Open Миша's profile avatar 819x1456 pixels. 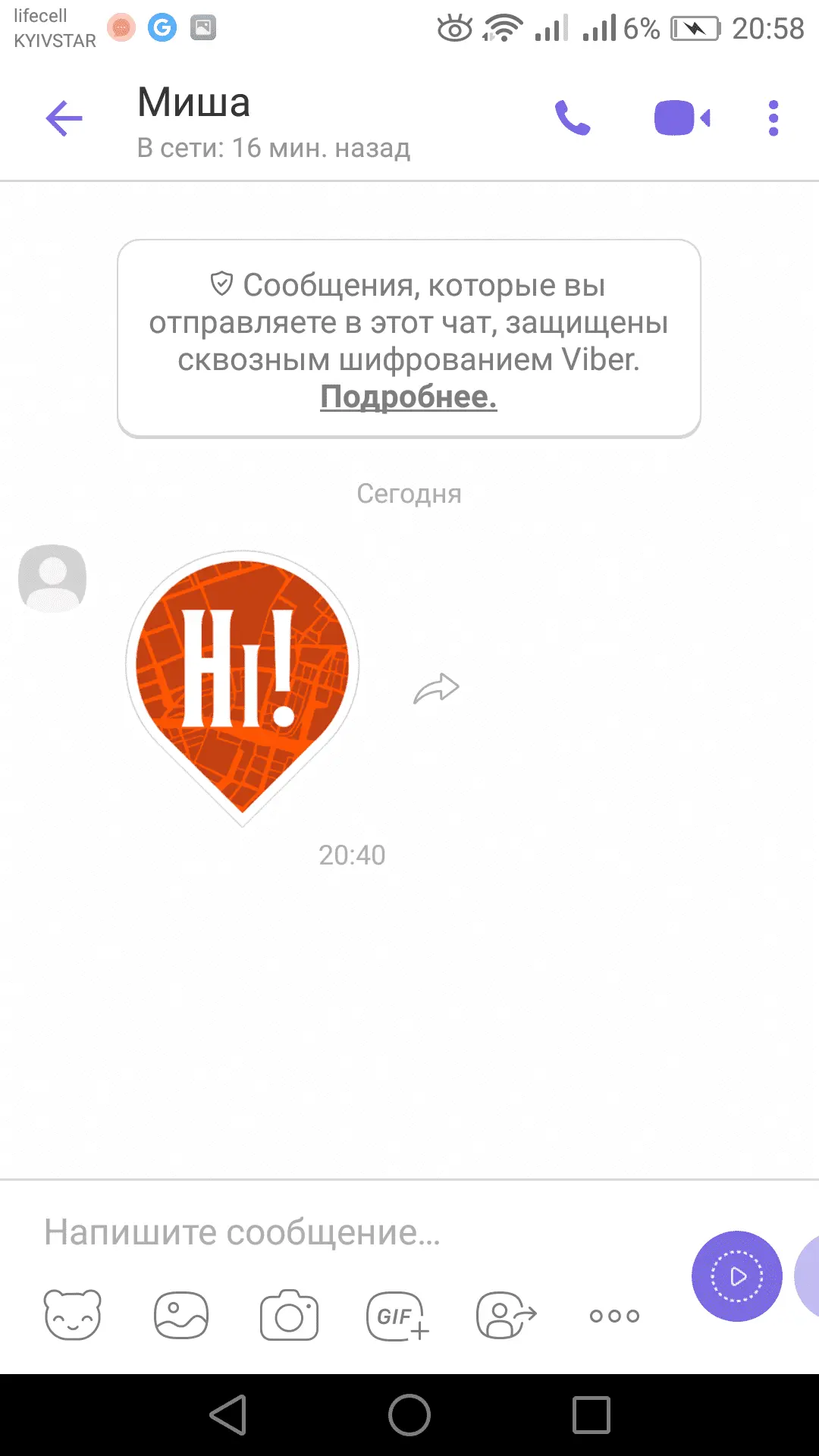[x=52, y=578]
